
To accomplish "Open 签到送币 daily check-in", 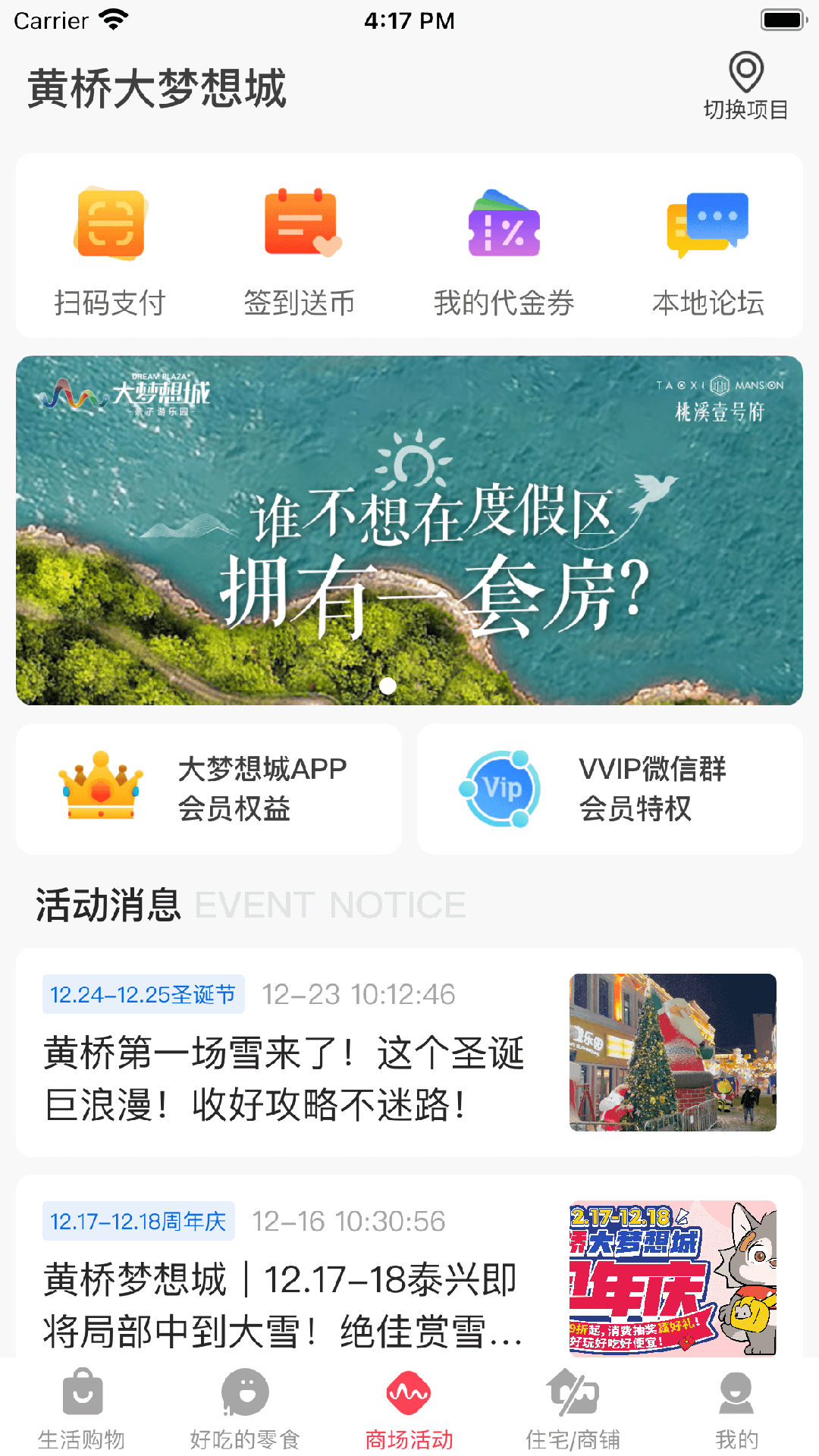I will tap(300, 248).
